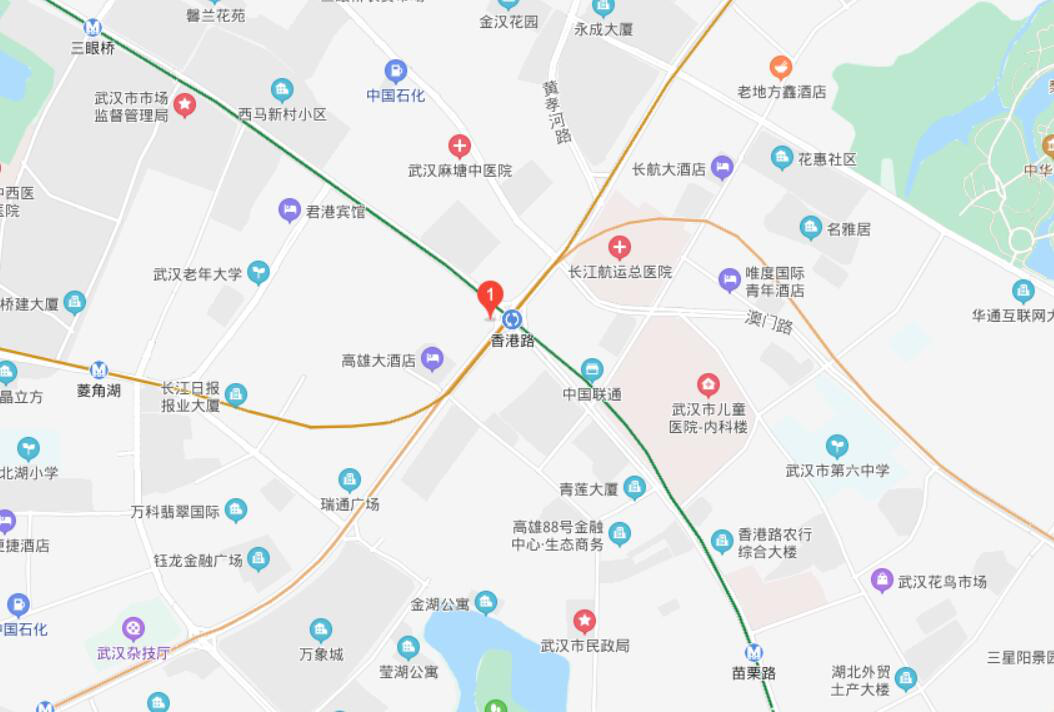Image resolution: width=1054 pixels, height=712 pixels.
Task: Open the 菱角湖 metro station marker
Action: 98,370
